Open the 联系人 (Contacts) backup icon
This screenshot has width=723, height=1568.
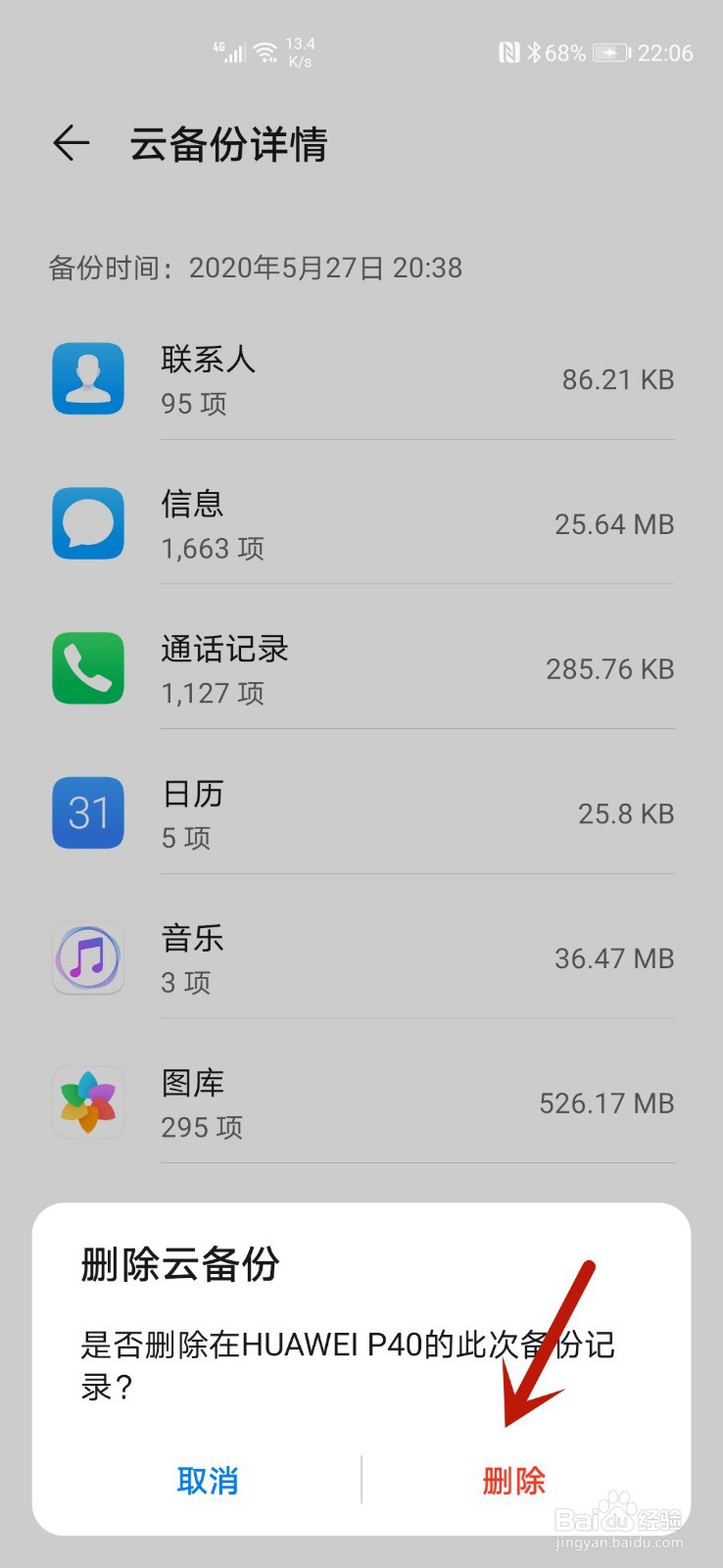pyautogui.click(x=87, y=378)
